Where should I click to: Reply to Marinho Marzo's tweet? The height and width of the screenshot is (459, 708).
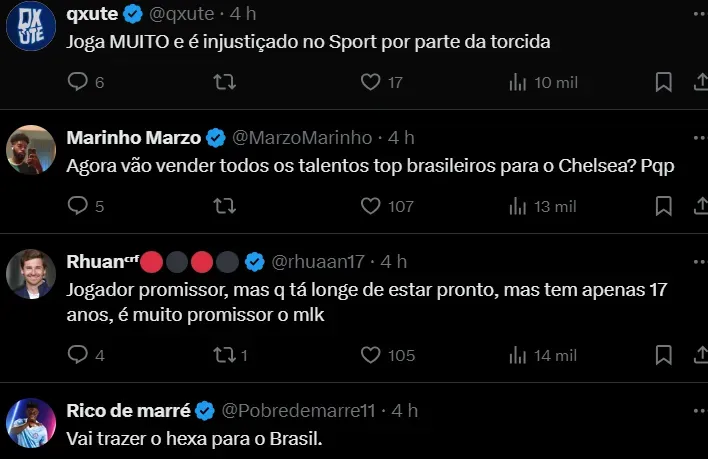click(79, 206)
